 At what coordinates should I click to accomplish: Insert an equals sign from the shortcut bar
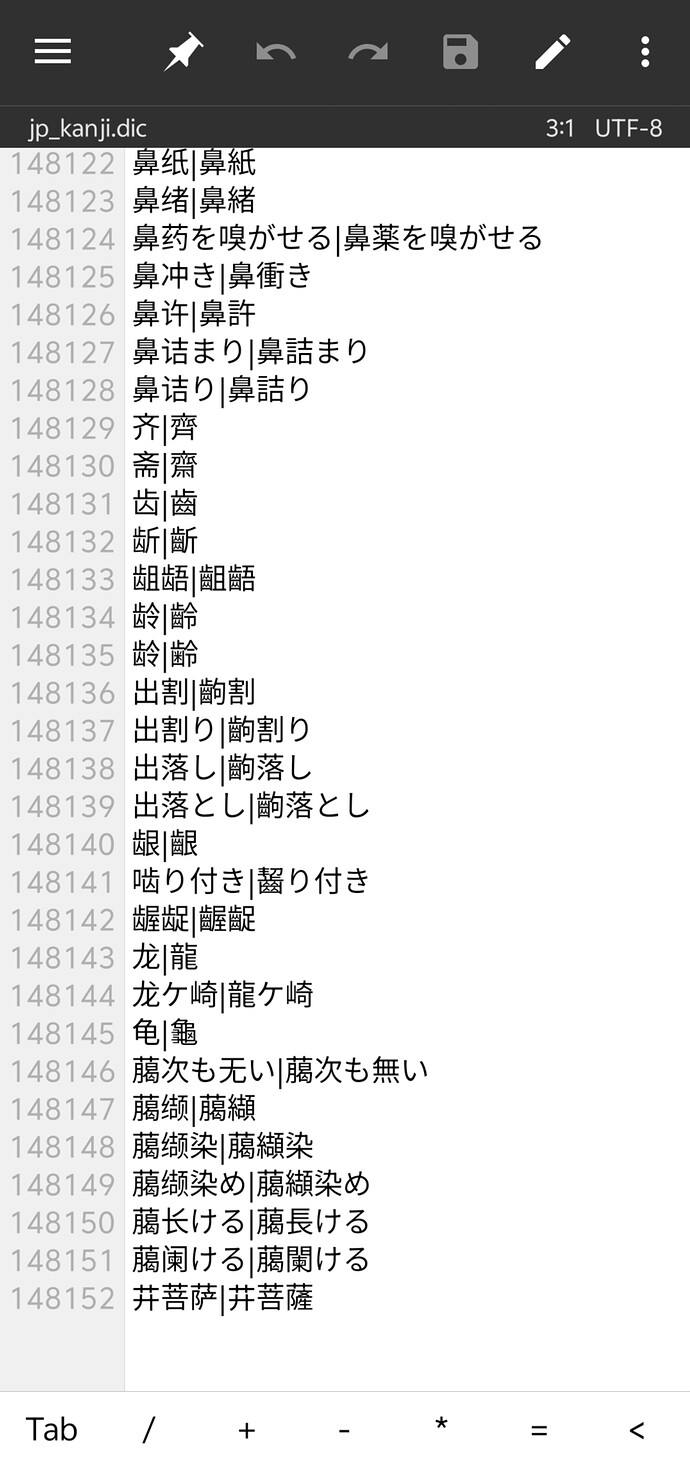point(539,1429)
